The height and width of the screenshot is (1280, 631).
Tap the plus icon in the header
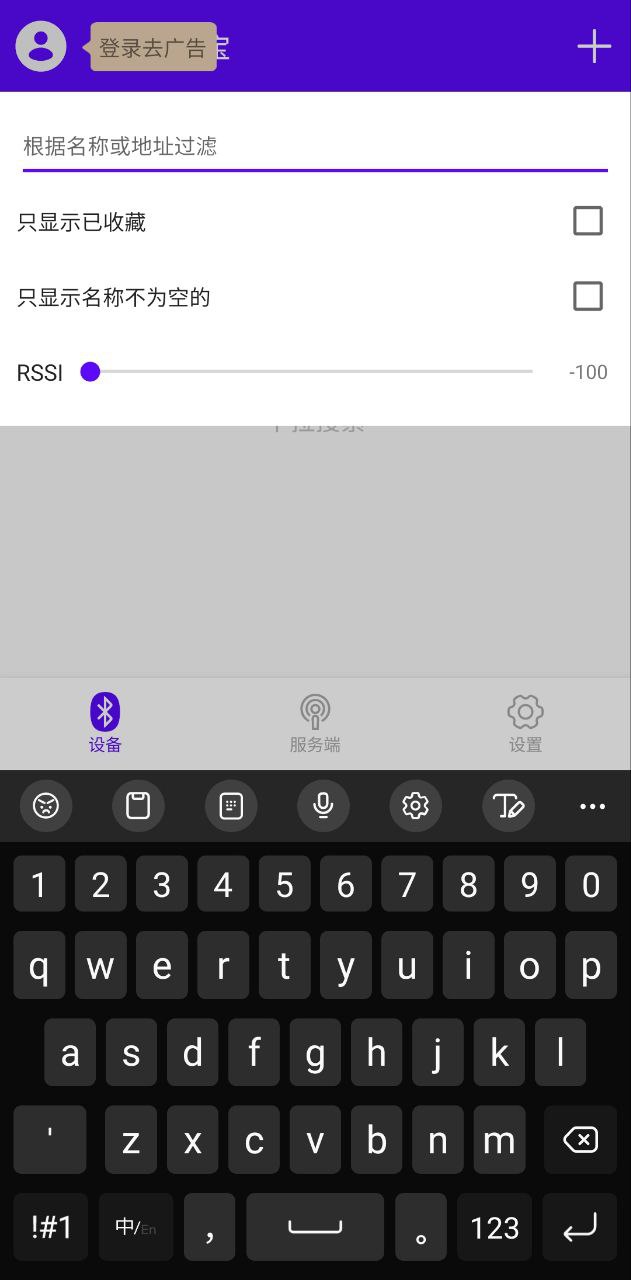click(594, 46)
